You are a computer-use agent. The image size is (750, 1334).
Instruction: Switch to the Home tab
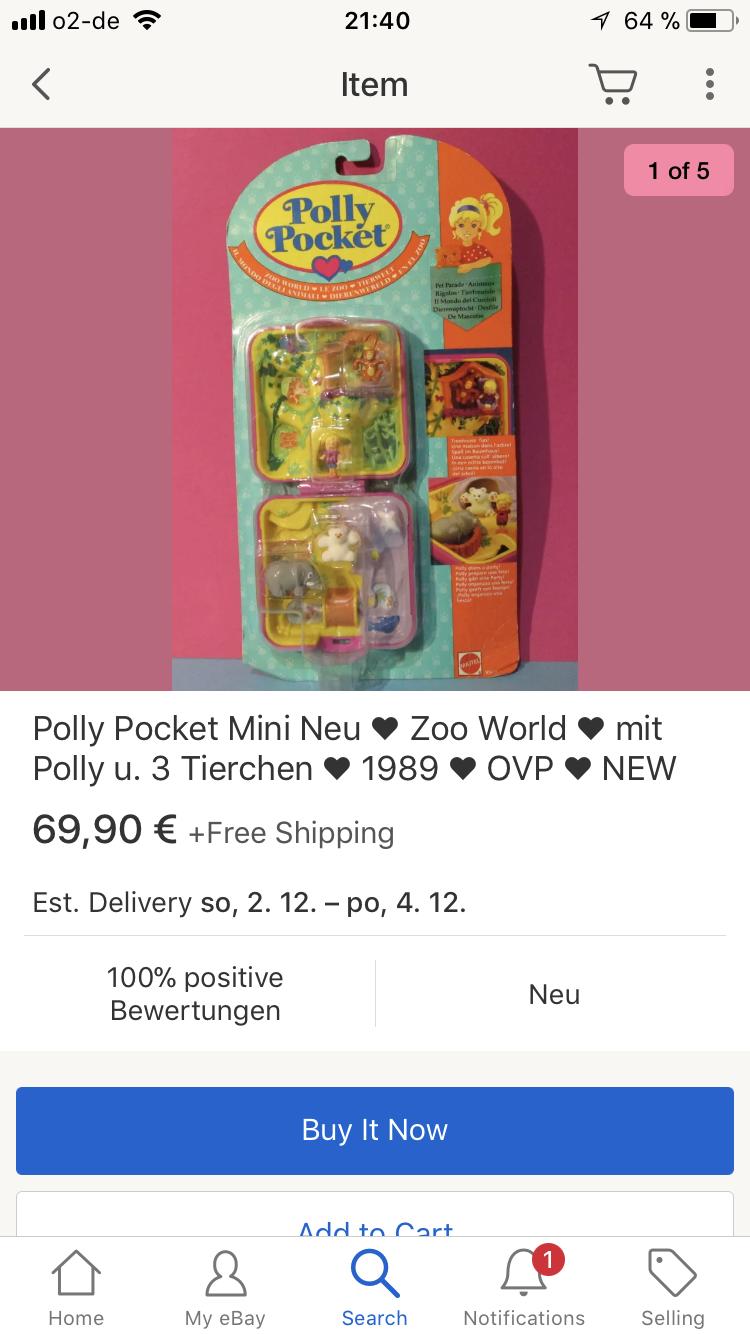pyautogui.click(x=76, y=1290)
